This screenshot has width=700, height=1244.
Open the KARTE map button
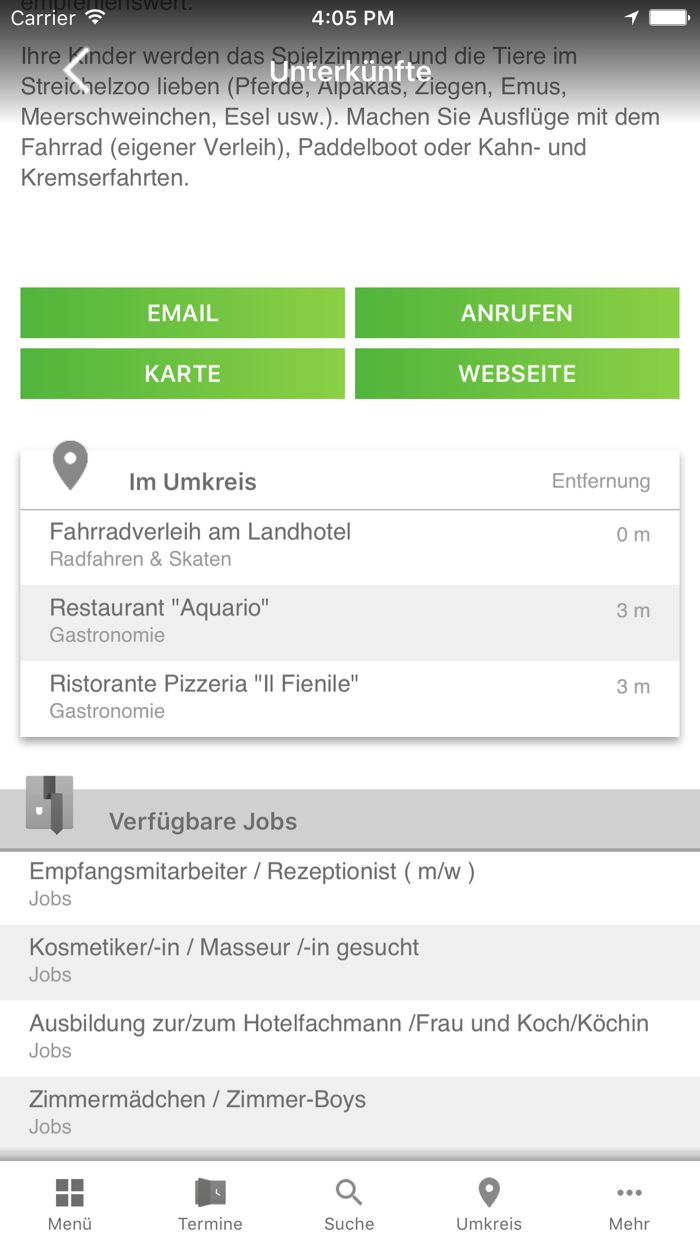coord(182,374)
